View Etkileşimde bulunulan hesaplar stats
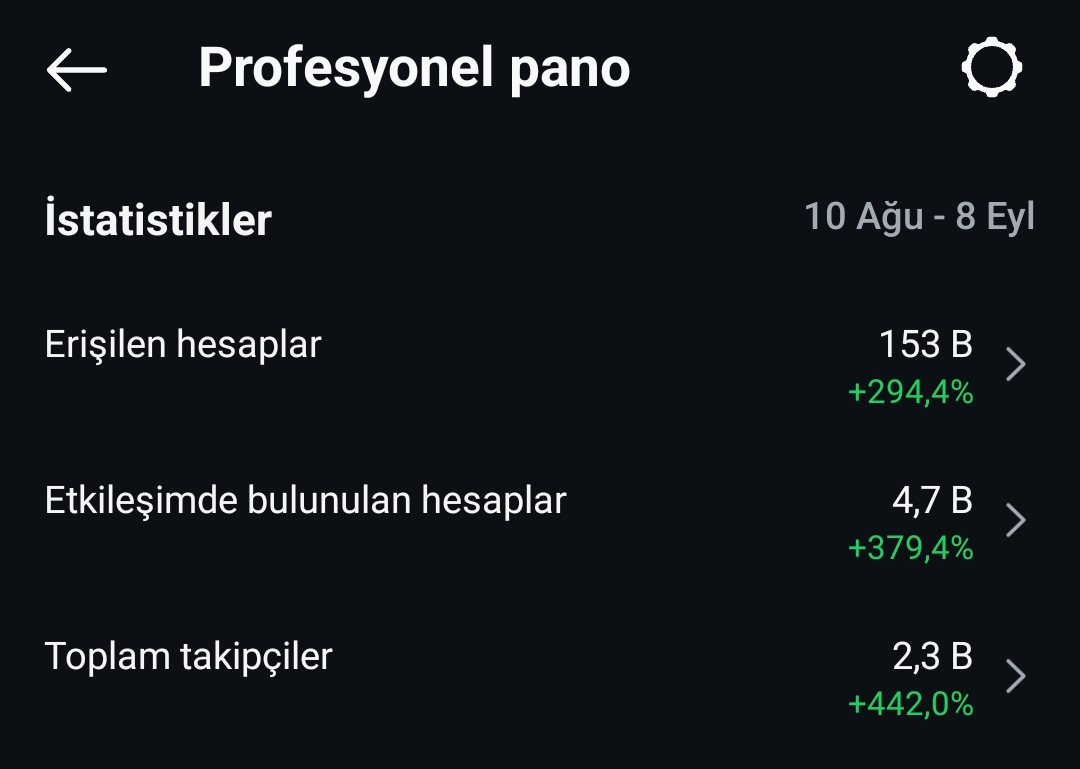The width and height of the screenshot is (1080, 769). (x=540, y=520)
